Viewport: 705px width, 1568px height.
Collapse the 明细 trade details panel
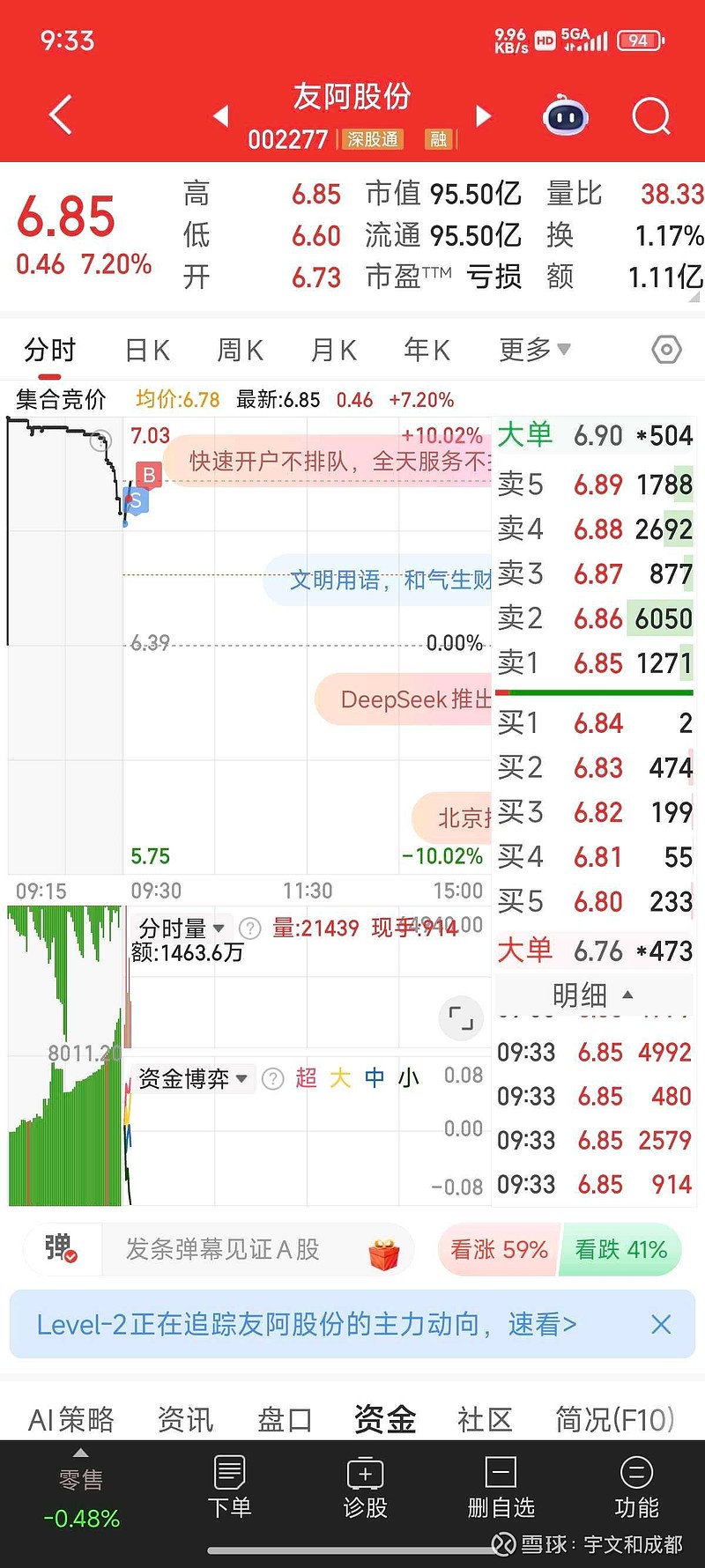[592, 995]
